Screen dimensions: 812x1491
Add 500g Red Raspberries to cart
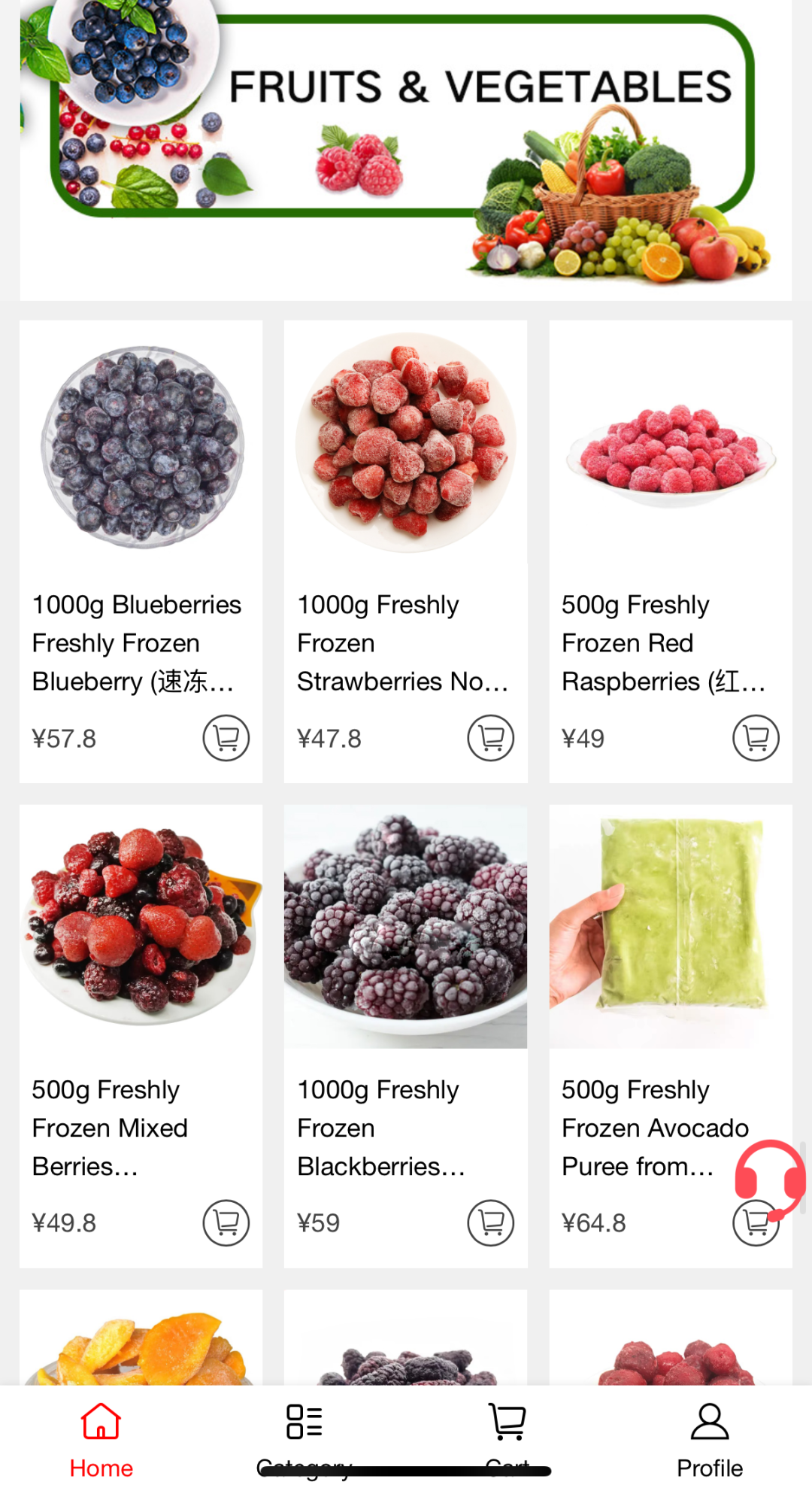[x=755, y=738]
